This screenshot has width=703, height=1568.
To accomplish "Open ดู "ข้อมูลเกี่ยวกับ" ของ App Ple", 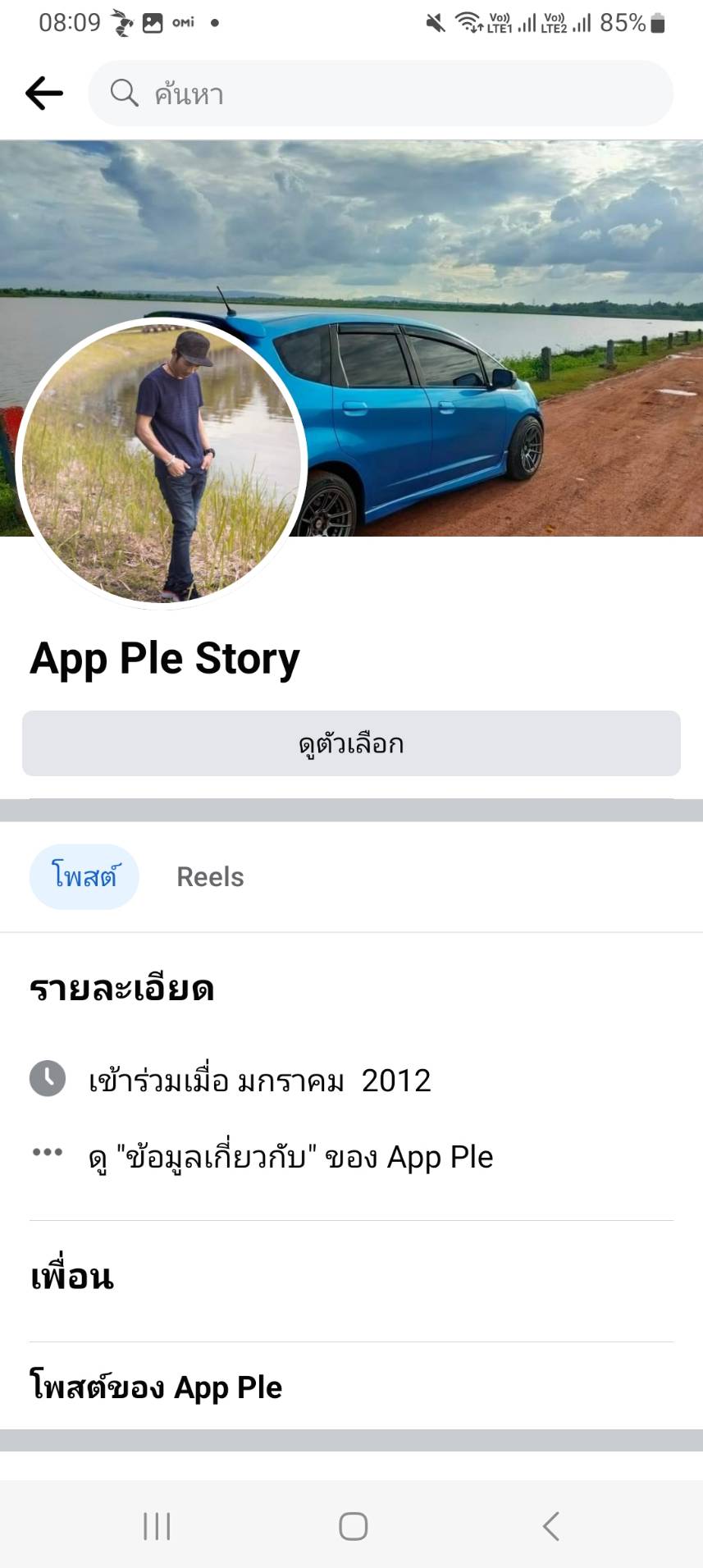I will [x=290, y=1157].
